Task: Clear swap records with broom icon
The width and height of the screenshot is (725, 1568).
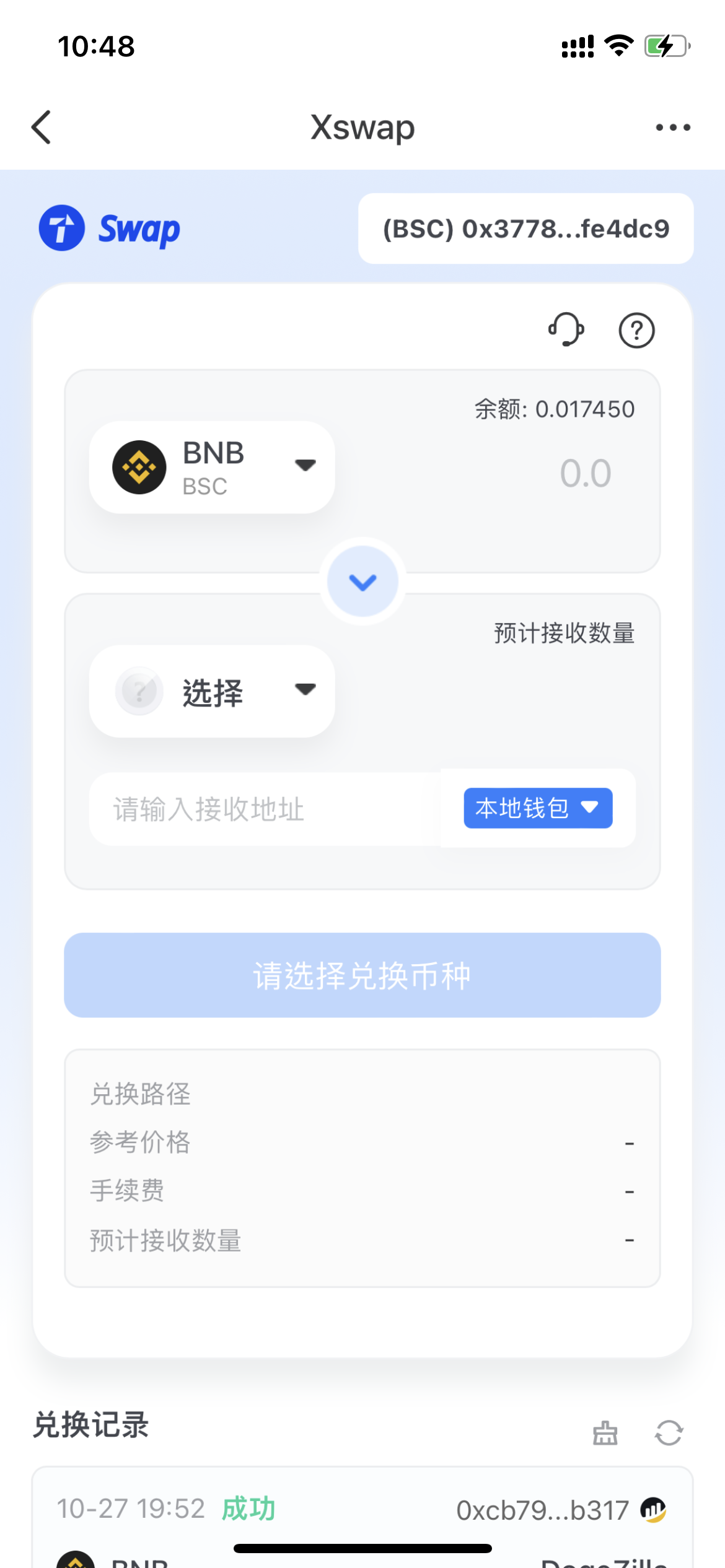Action: [605, 1432]
